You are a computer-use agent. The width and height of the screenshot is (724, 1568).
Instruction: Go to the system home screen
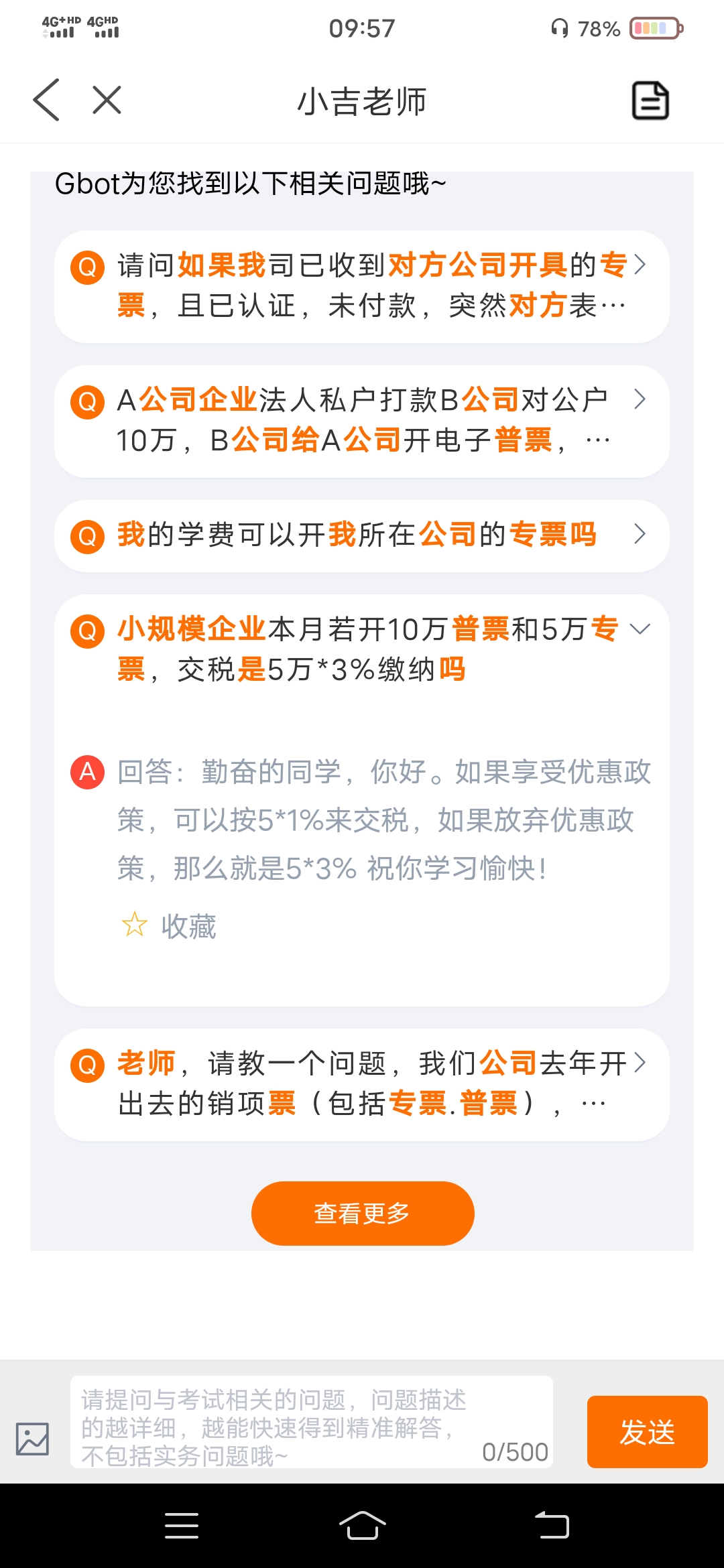362,1526
